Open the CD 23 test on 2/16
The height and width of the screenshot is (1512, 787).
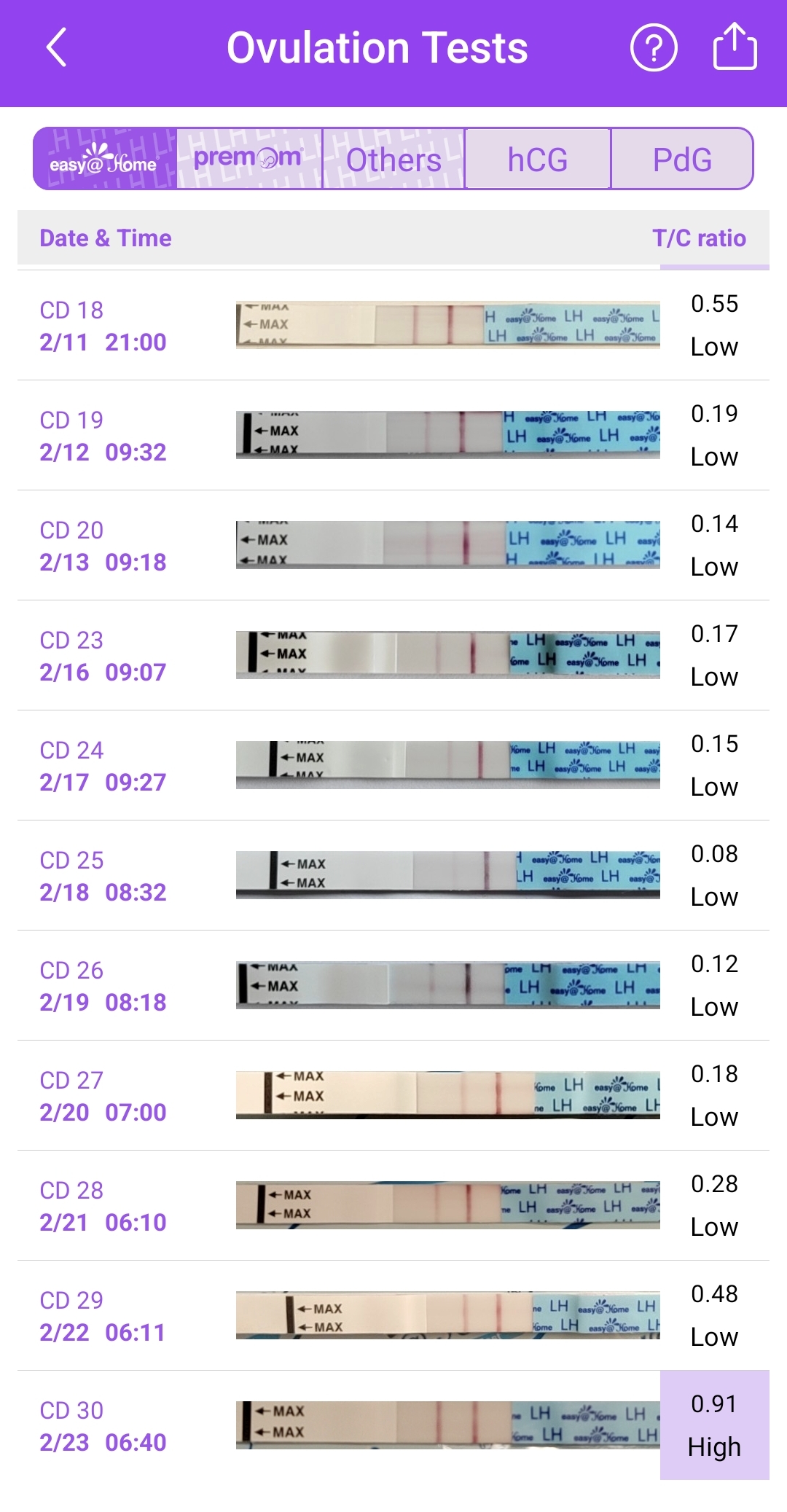[x=393, y=655]
